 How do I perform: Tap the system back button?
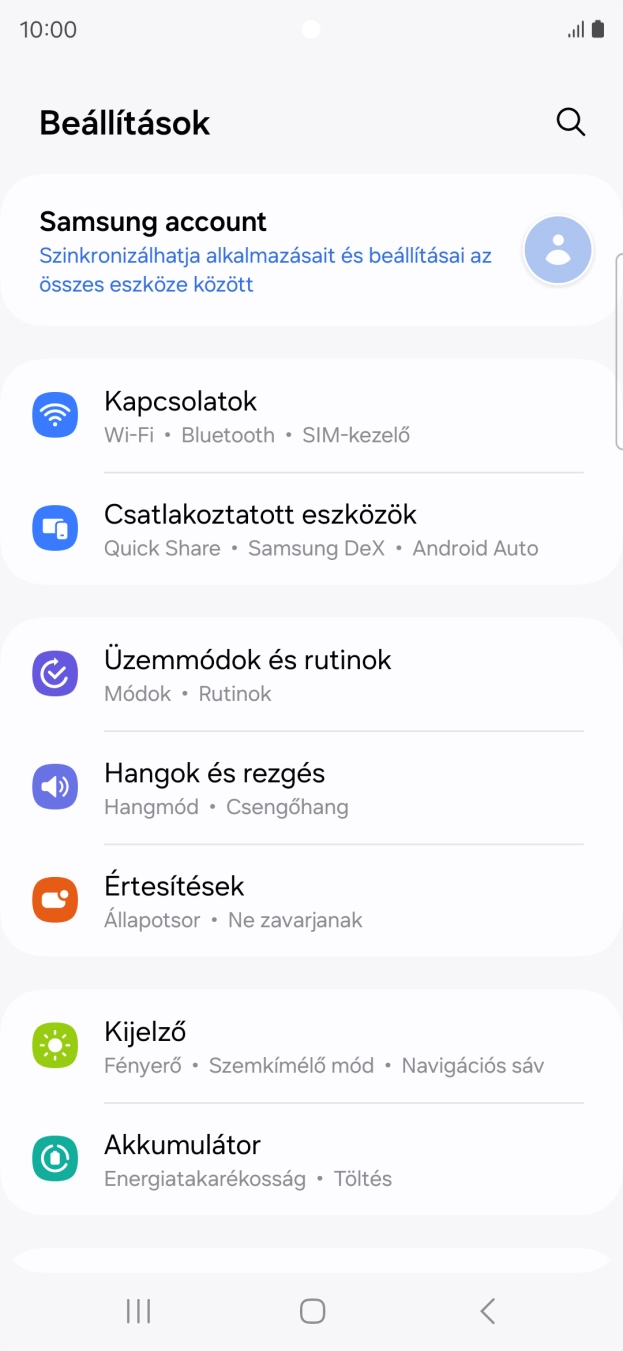pyautogui.click(x=487, y=1311)
